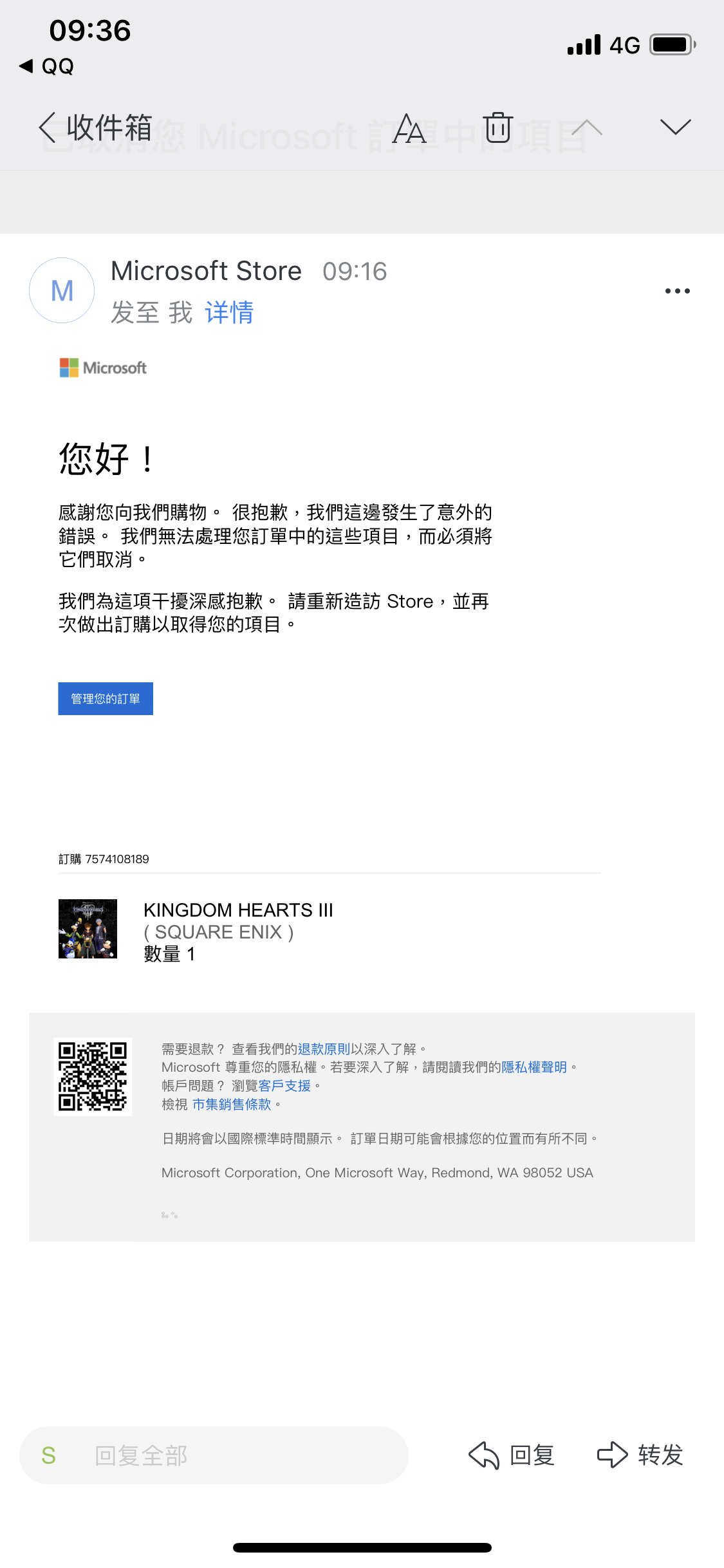Open the 市集銷售條款 sales terms link
724x1568 pixels.
232,1105
